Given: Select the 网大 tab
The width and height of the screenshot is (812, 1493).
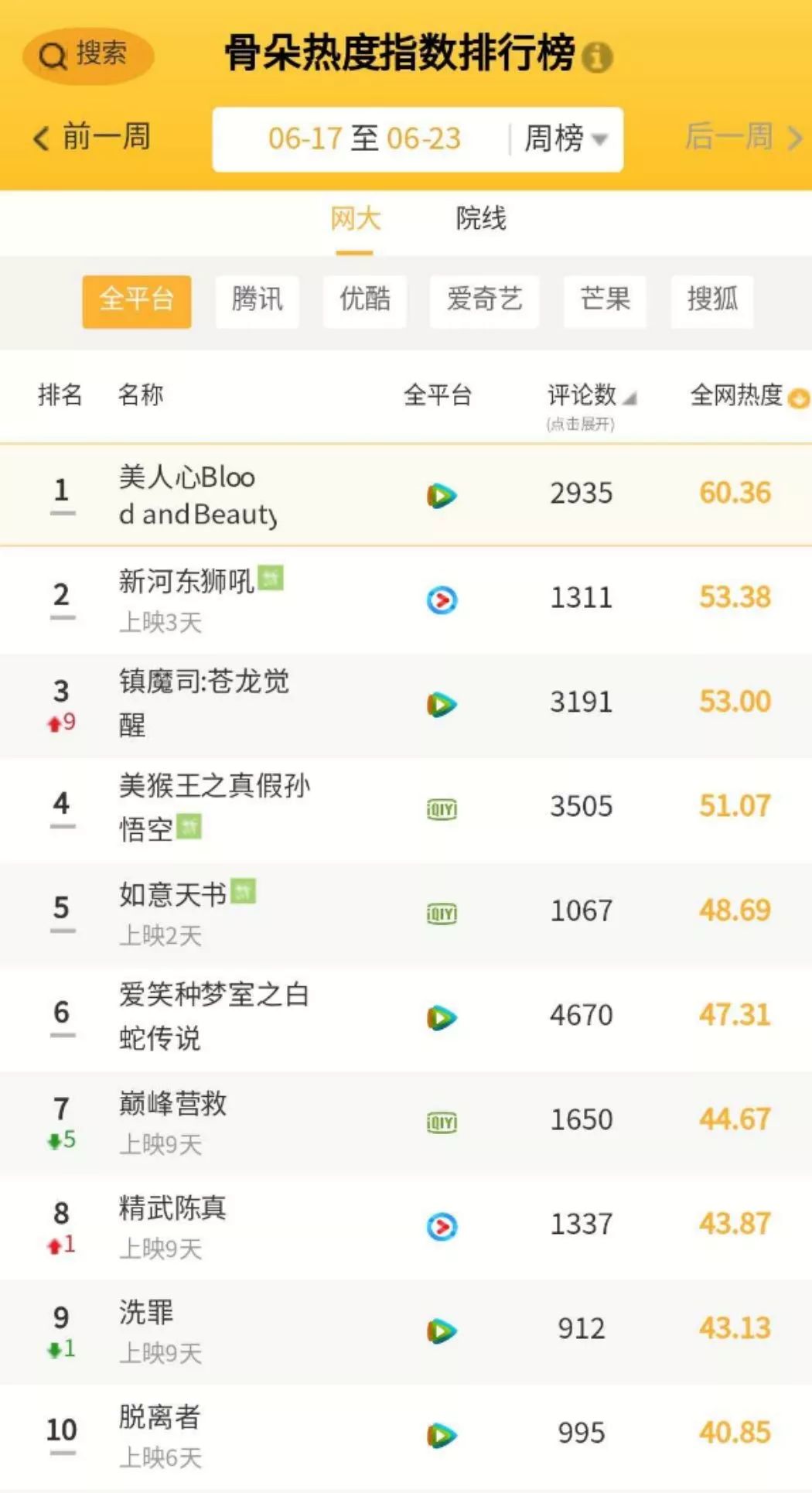Looking at the screenshot, I should pyautogui.click(x=356, y=219).
